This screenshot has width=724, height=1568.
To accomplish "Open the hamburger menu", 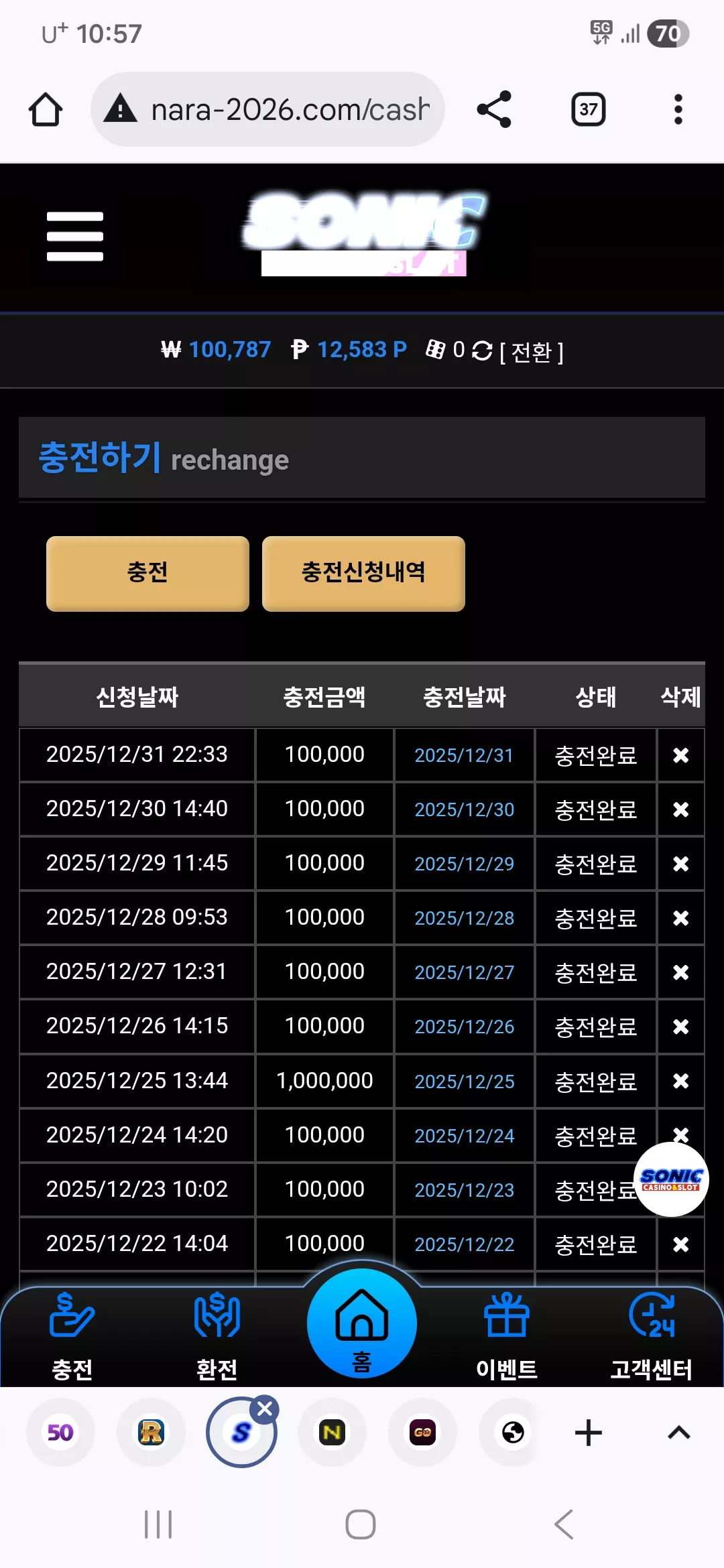I will point(75,237).
